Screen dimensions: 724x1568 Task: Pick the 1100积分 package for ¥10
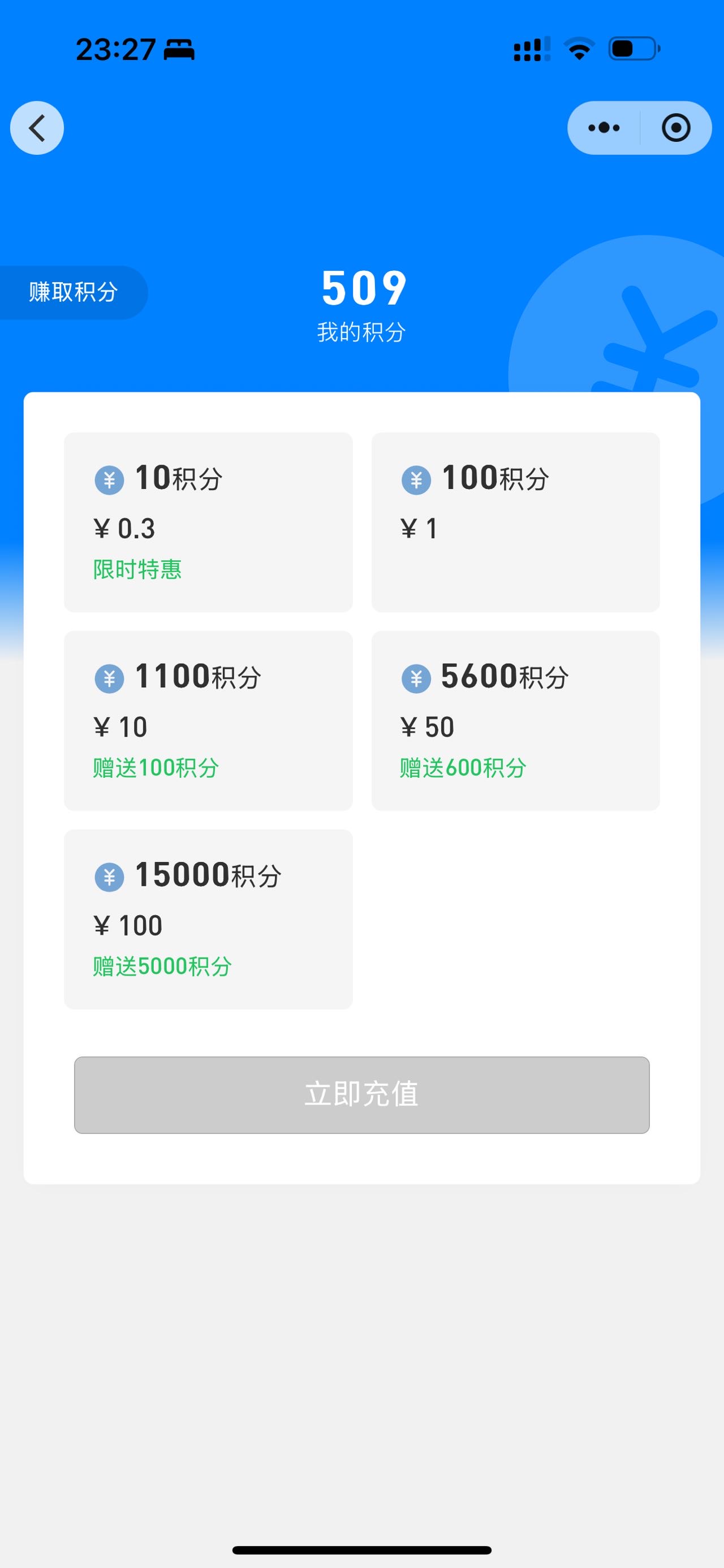[x=208, y=720]
